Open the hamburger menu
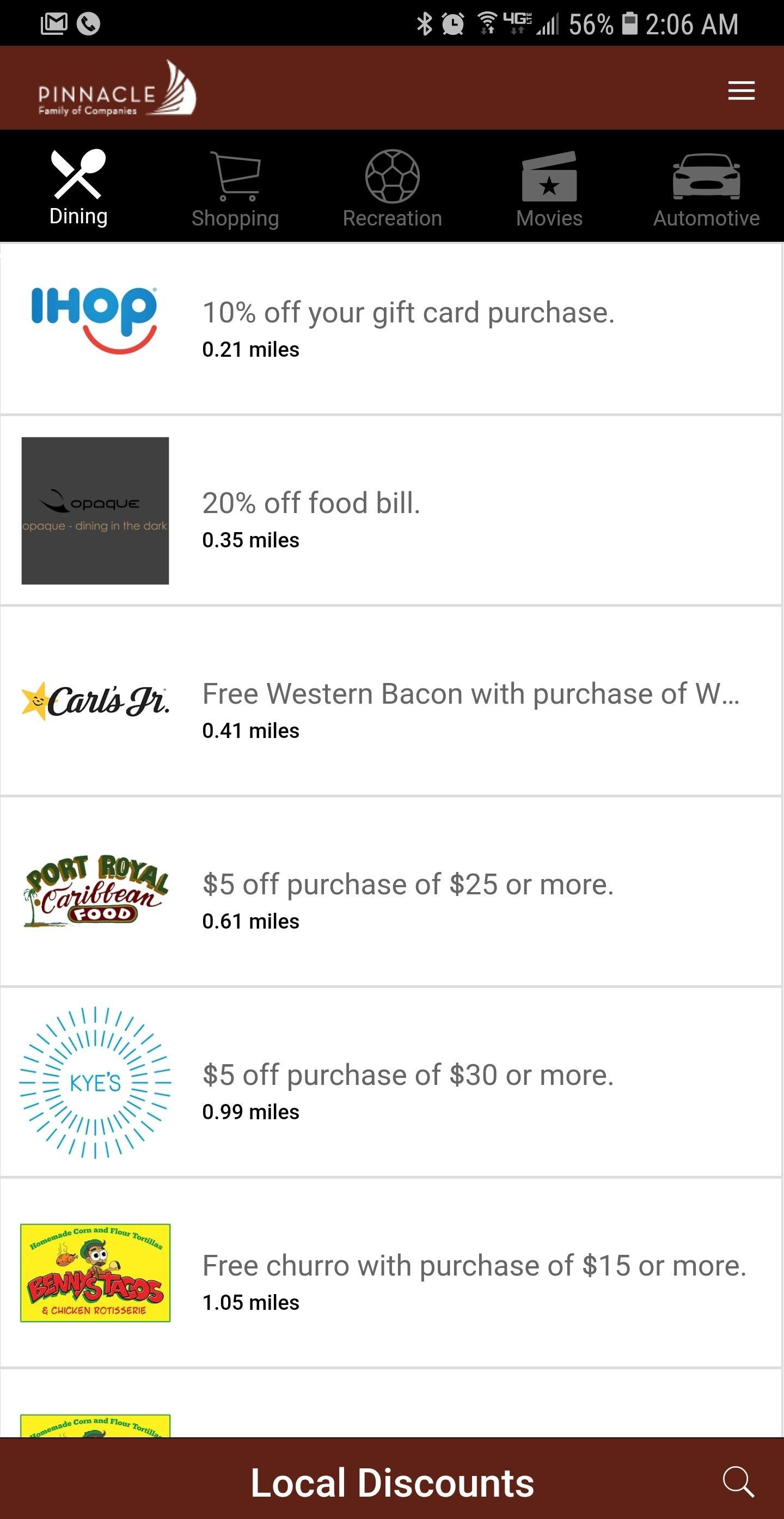Screen dimensions: 784x1519 coord(741,90)
